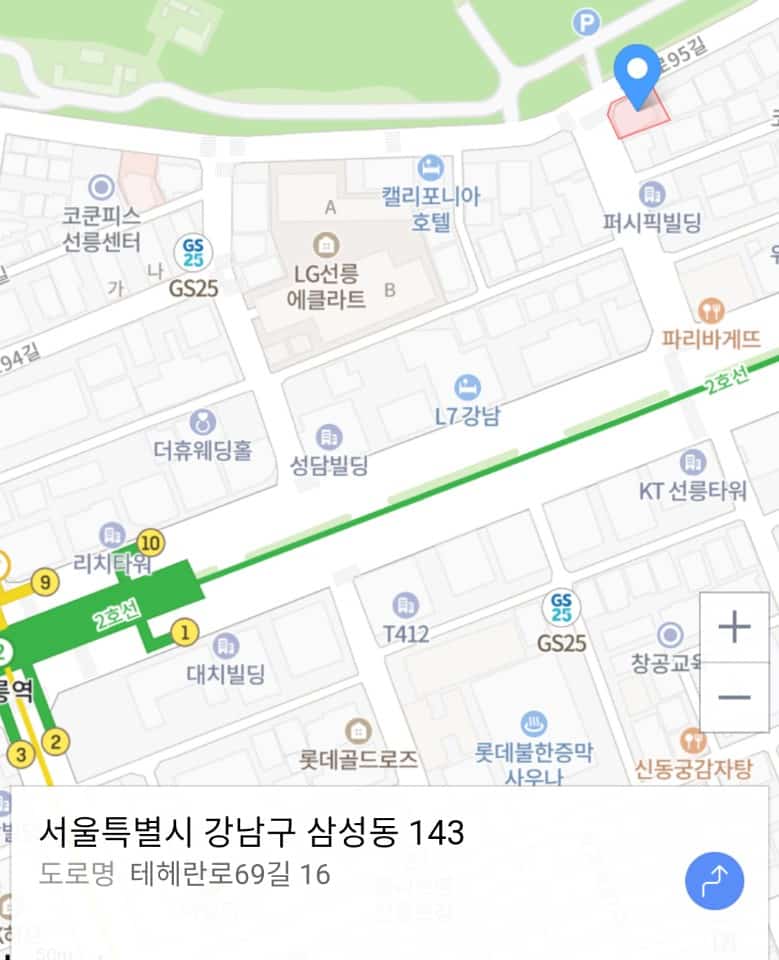Zoom in with the plus button
The width and height of the screenshot is (779, 960).
[x=734, y=628]
